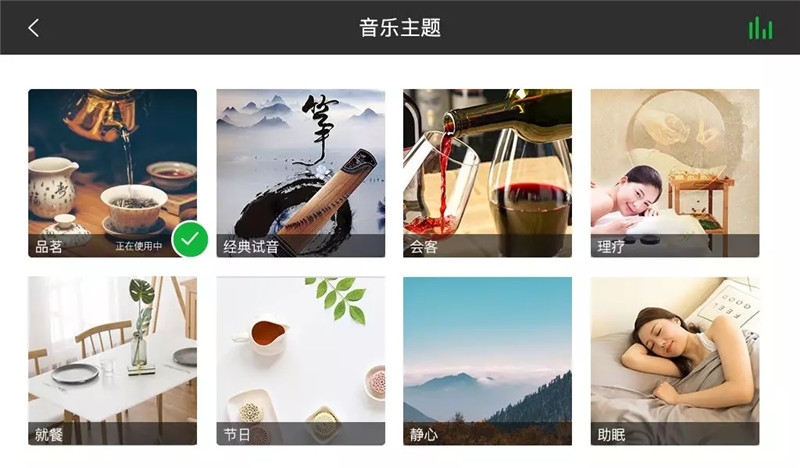Open the 节日 holiday theme
Image resolution: width=800 pixels, height=468 pixels.
[x=300, y=360]
